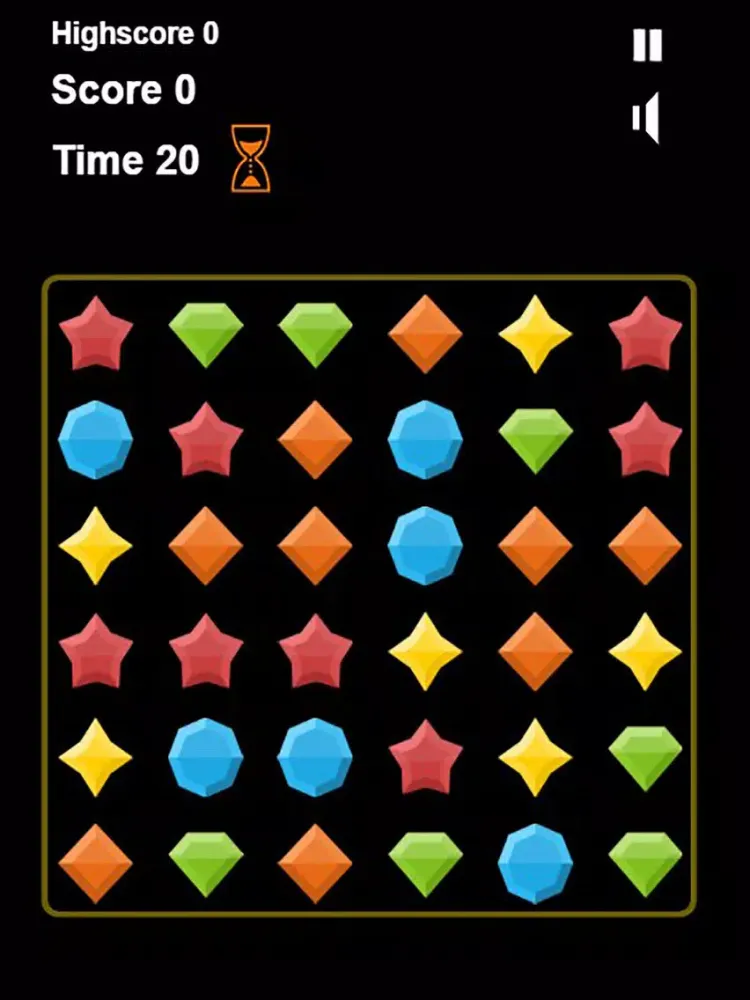Mute the game sound
Image resolution: width=750 pixels, height=1000 pixels.
[x=647, y=118]
